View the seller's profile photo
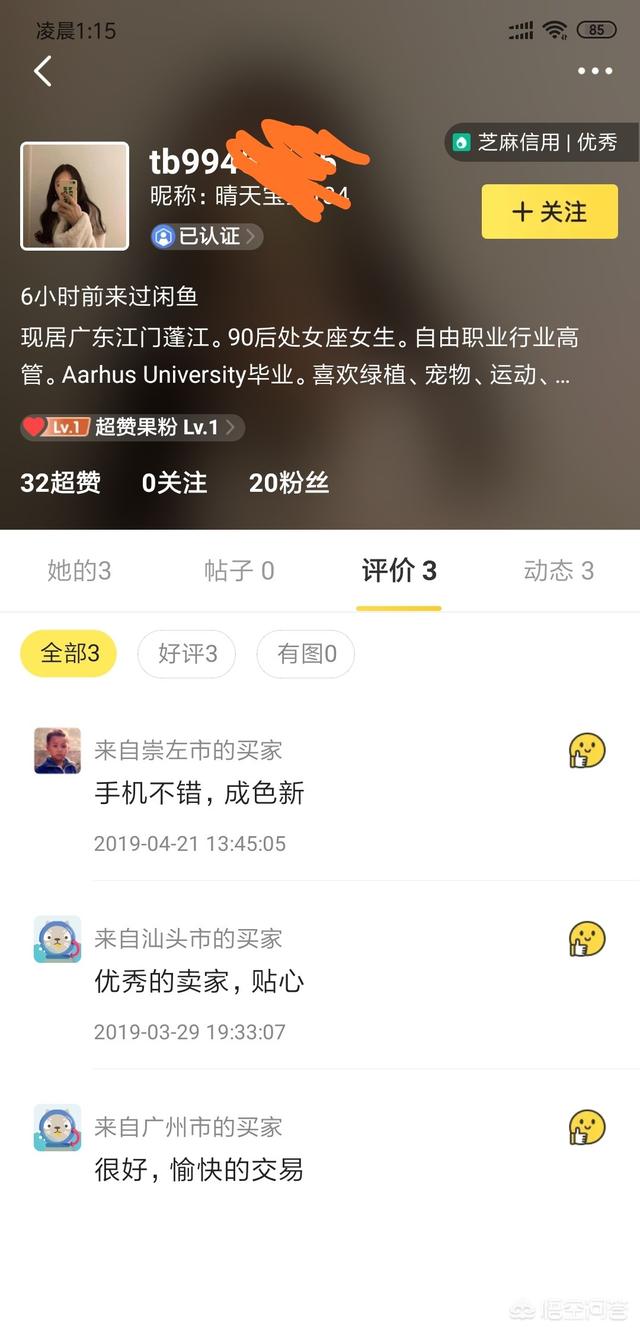Image resolution: width=640 pixels, height=1332 pixels. tap(75, 195)
